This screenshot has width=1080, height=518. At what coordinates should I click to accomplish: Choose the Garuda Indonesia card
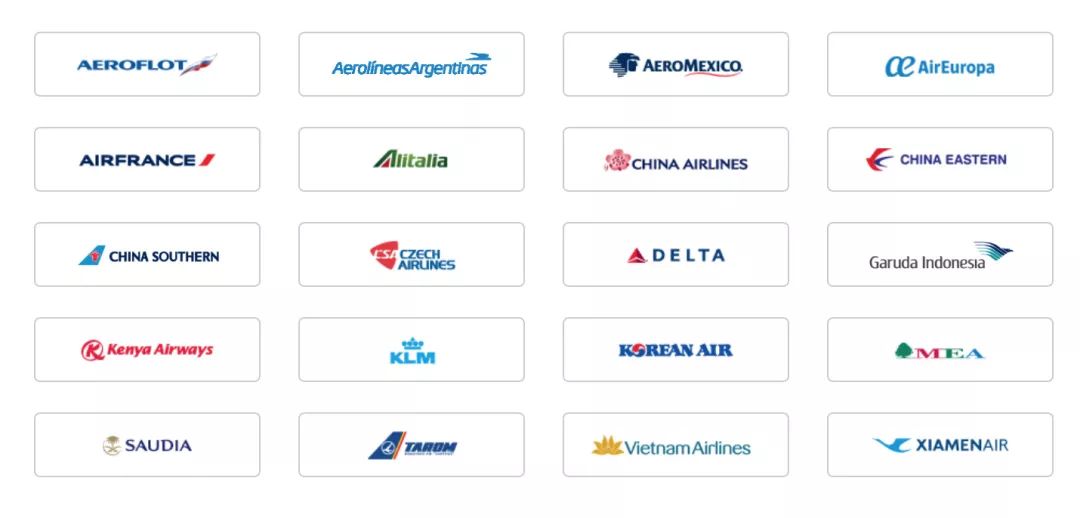click(939, 255)
